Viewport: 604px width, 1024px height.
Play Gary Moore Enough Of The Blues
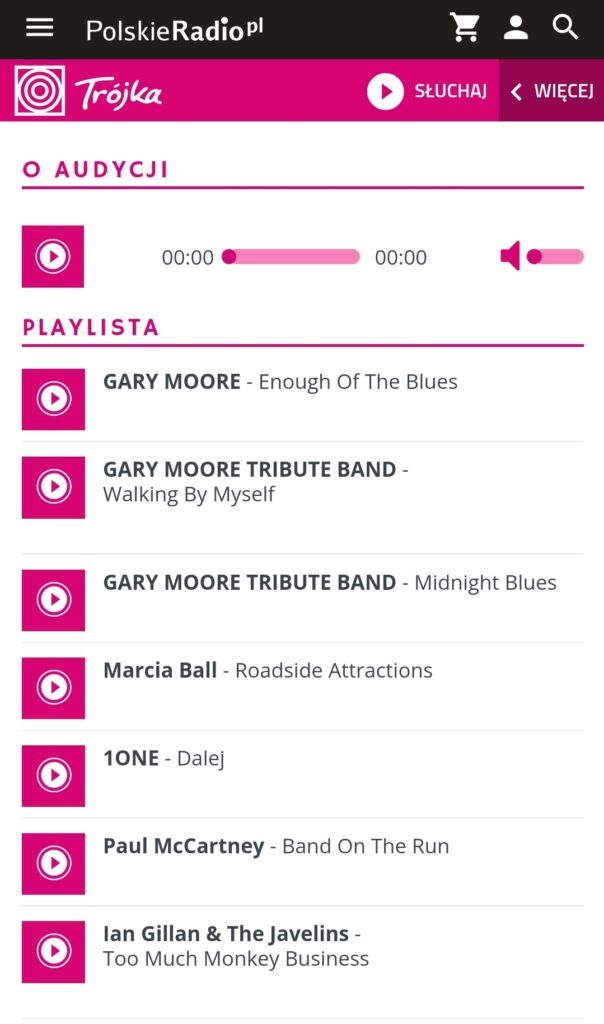(53, 399)
